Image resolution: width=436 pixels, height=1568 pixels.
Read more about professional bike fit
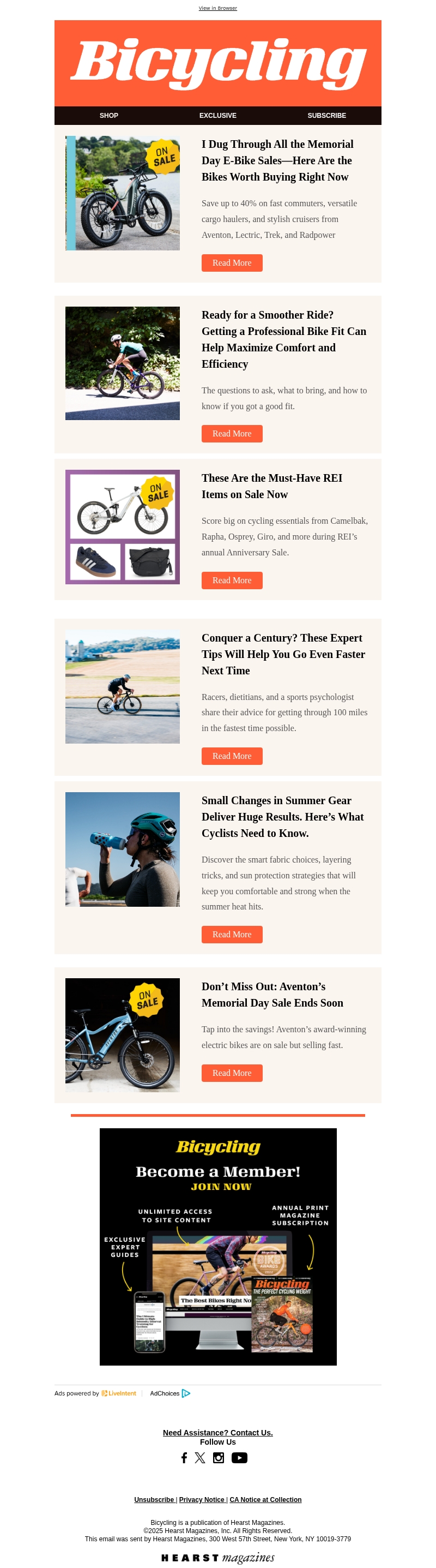coord(232,433)
